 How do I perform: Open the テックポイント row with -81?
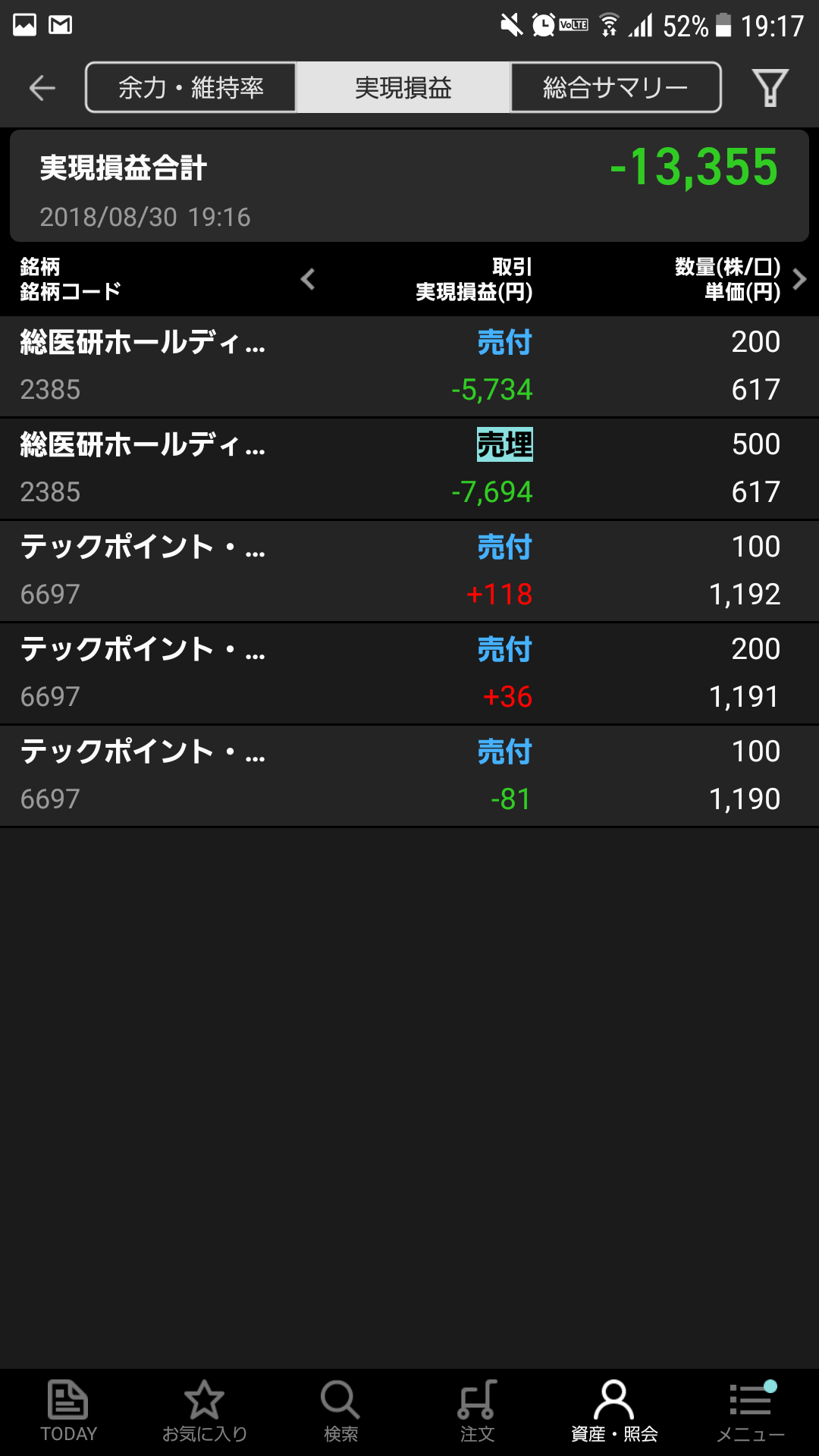[409, 776]
